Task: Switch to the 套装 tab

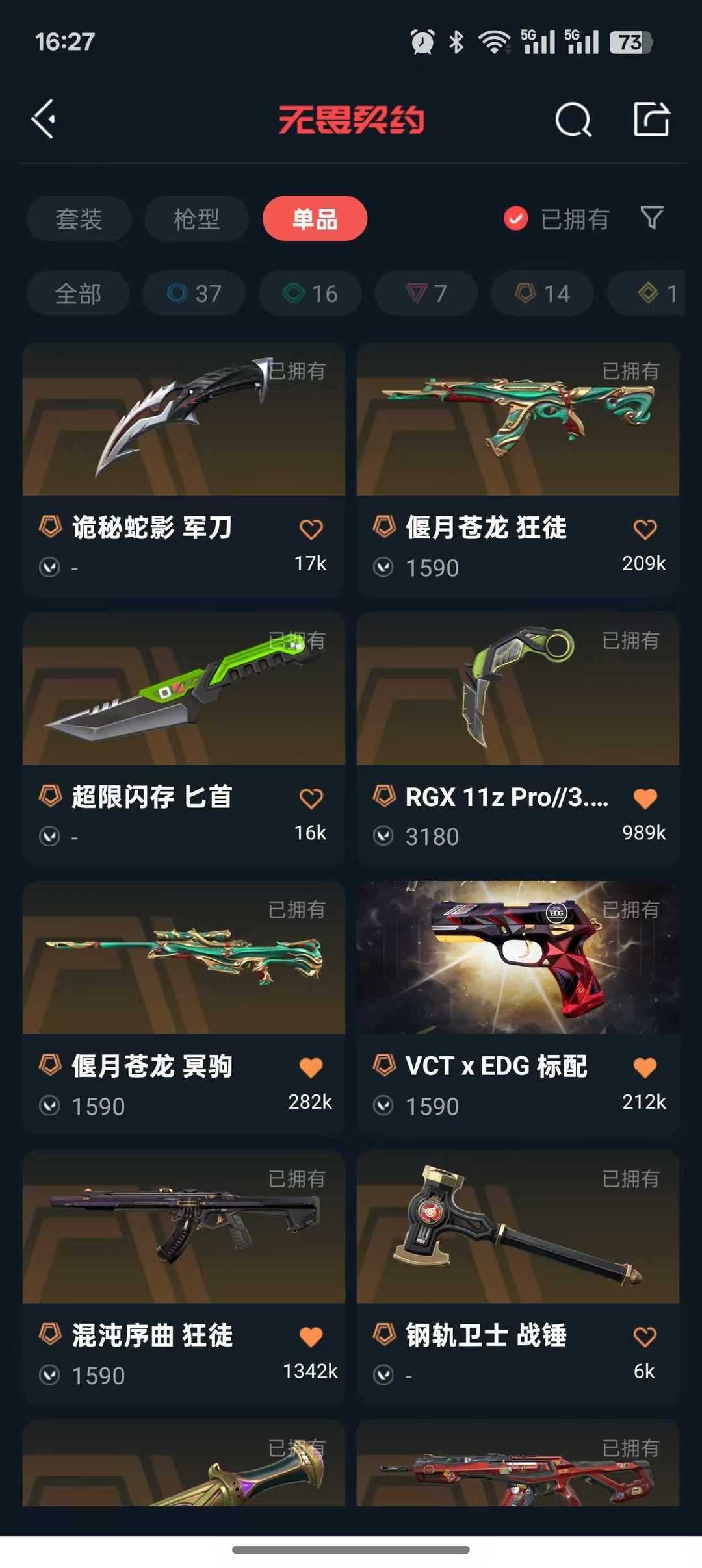Action: pyautogui.click(x=79, y=219)
